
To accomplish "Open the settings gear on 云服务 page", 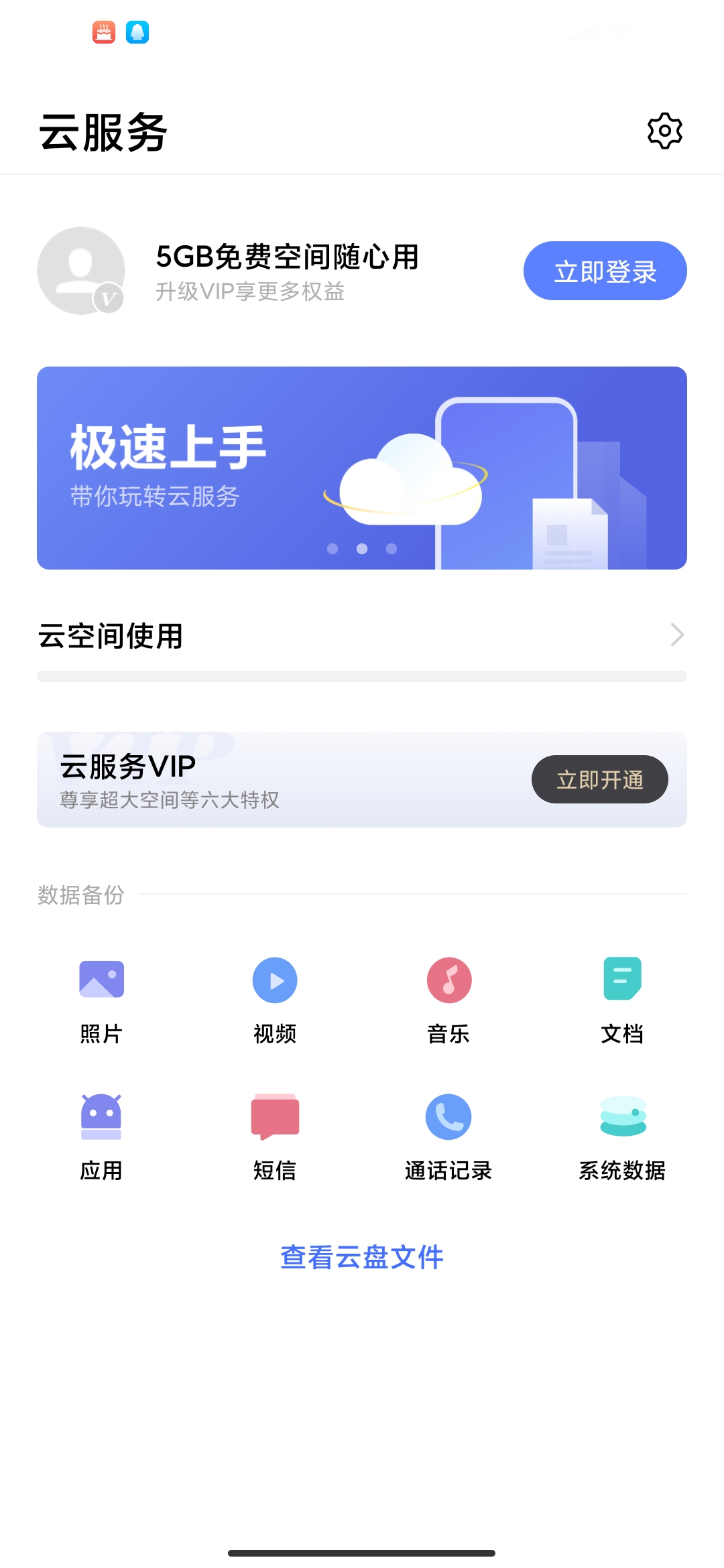I will (x=664, y=130).
